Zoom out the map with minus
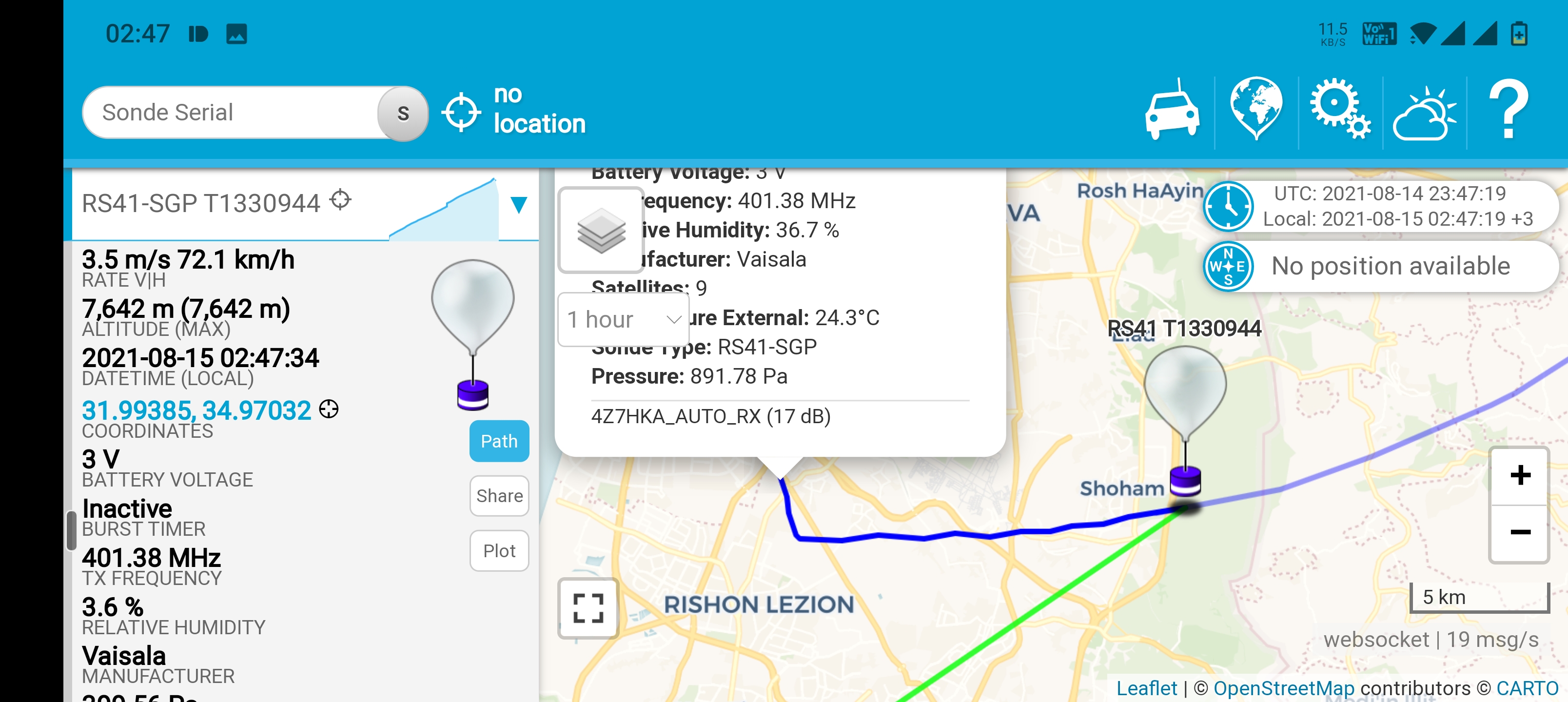 [x=1519, y=533]
